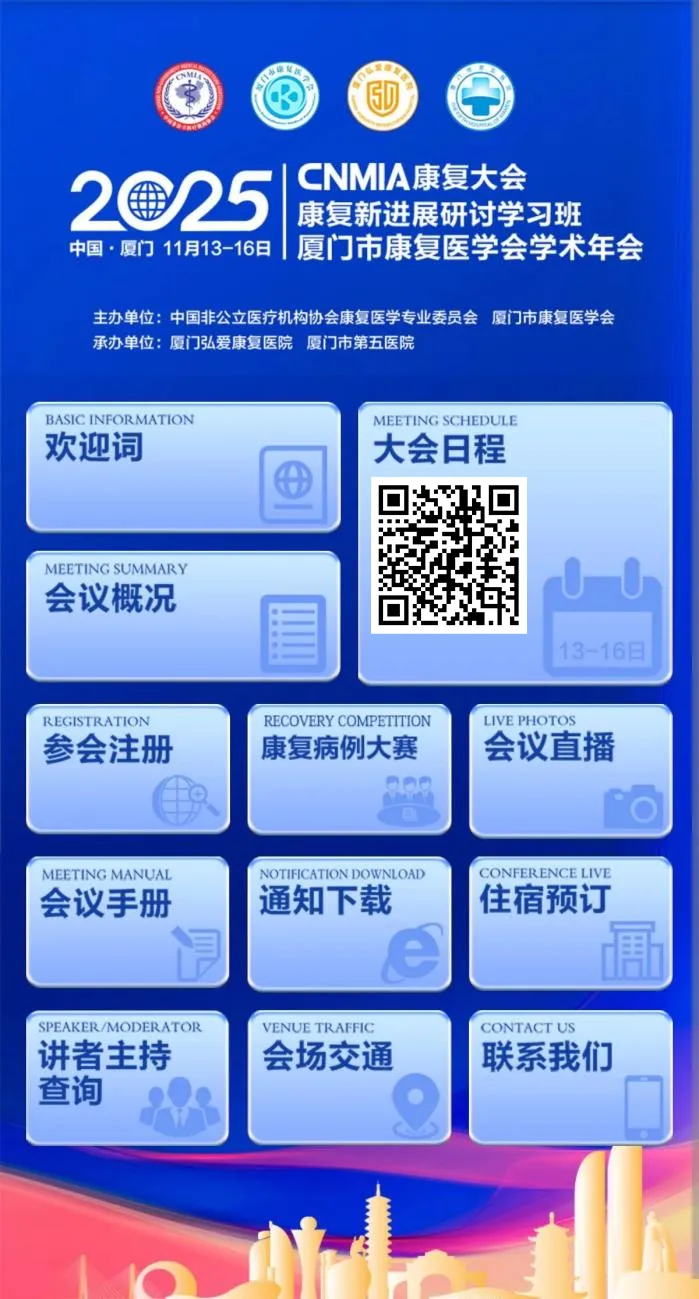699x1299 pixels.
Task: View the 大会日程 meeting schedule
Action: tap(515, 543)
